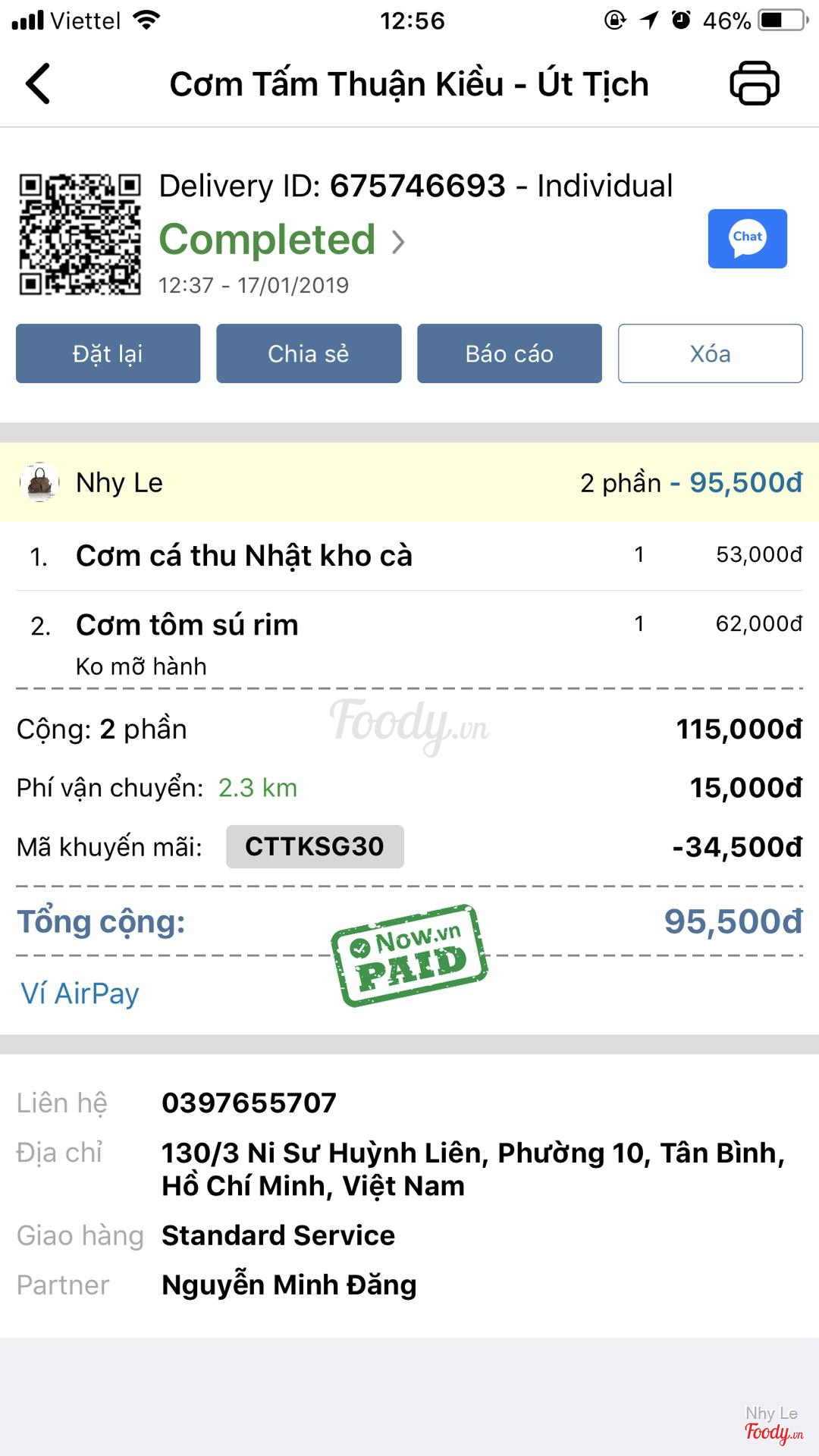
Task: Reorder with the Đặt lại button
Action: [108, 353]
